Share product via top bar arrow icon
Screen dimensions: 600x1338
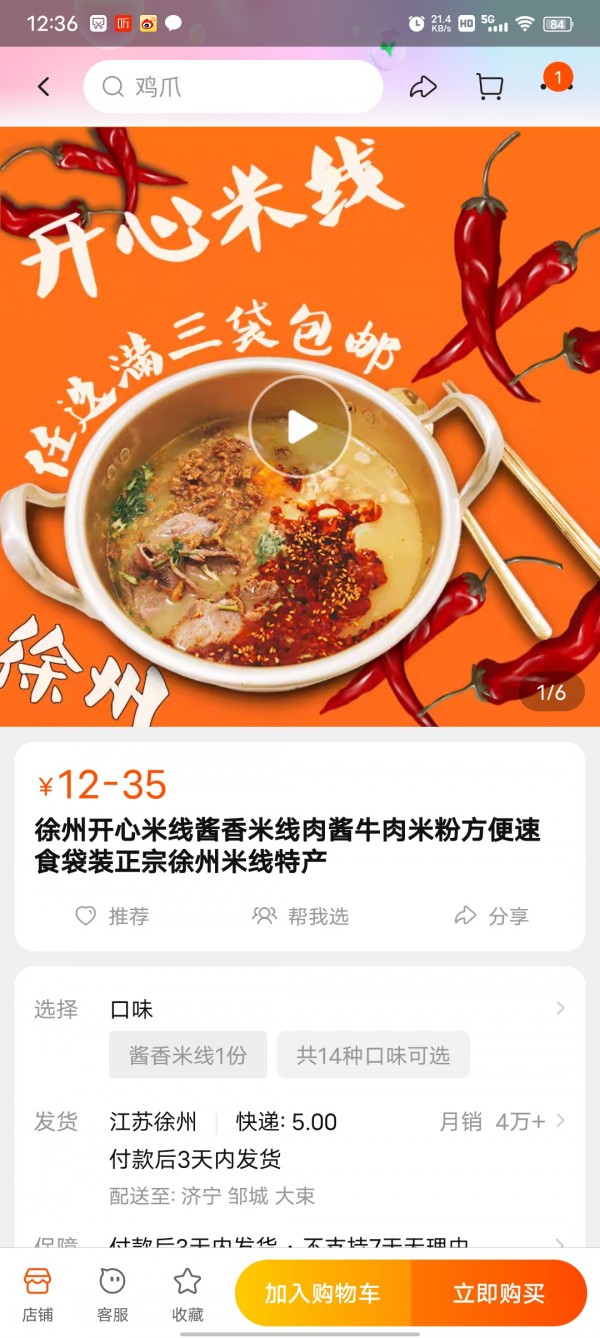click(x=423, y=87)
